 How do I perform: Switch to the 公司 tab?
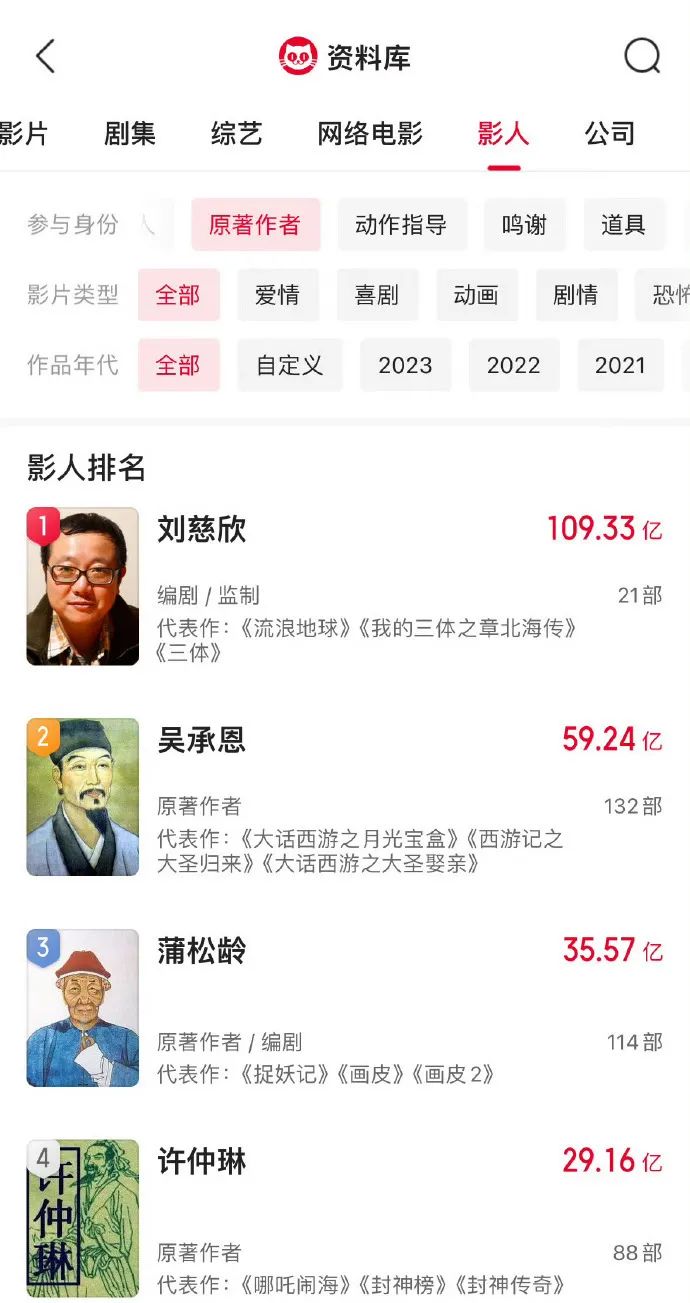610,134
